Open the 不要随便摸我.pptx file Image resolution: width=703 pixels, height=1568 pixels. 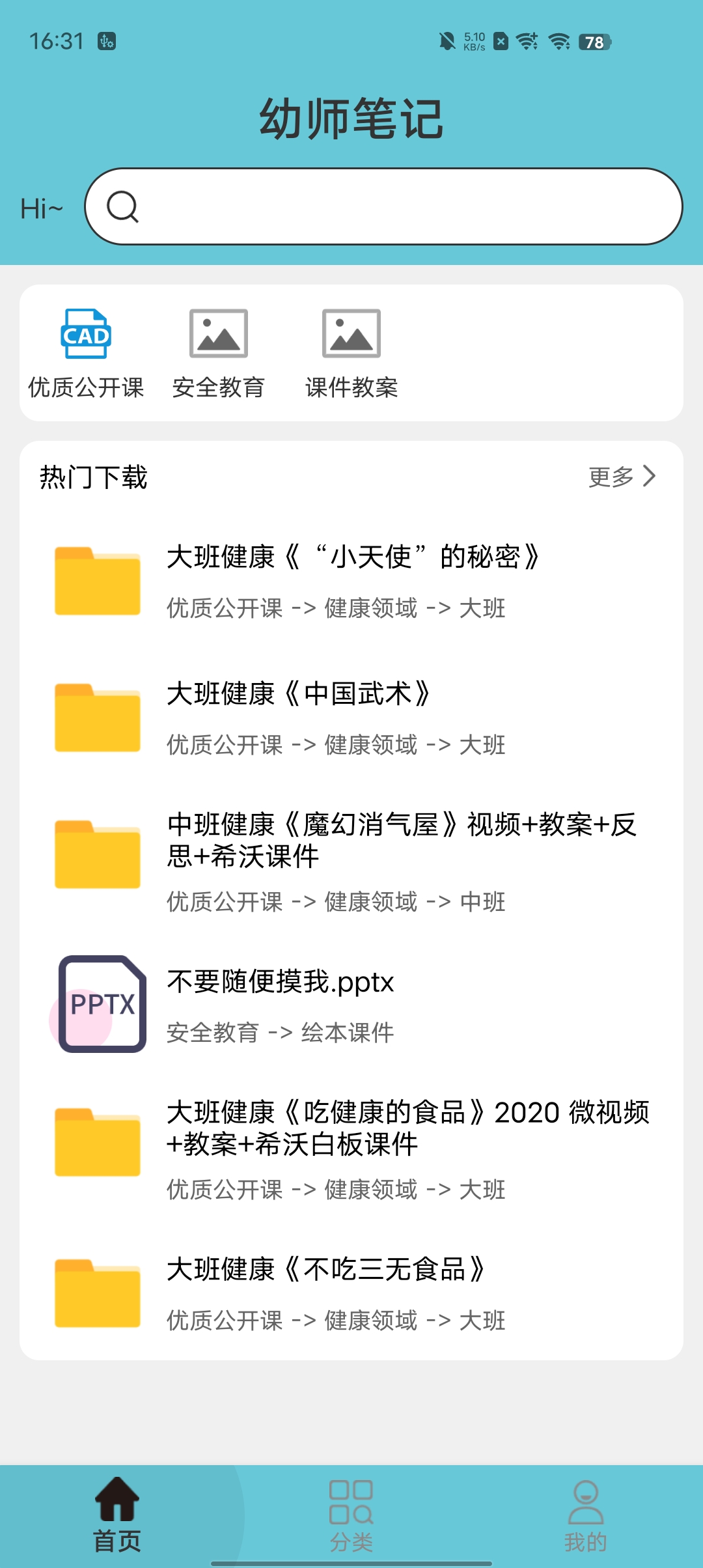[351, 1005]
